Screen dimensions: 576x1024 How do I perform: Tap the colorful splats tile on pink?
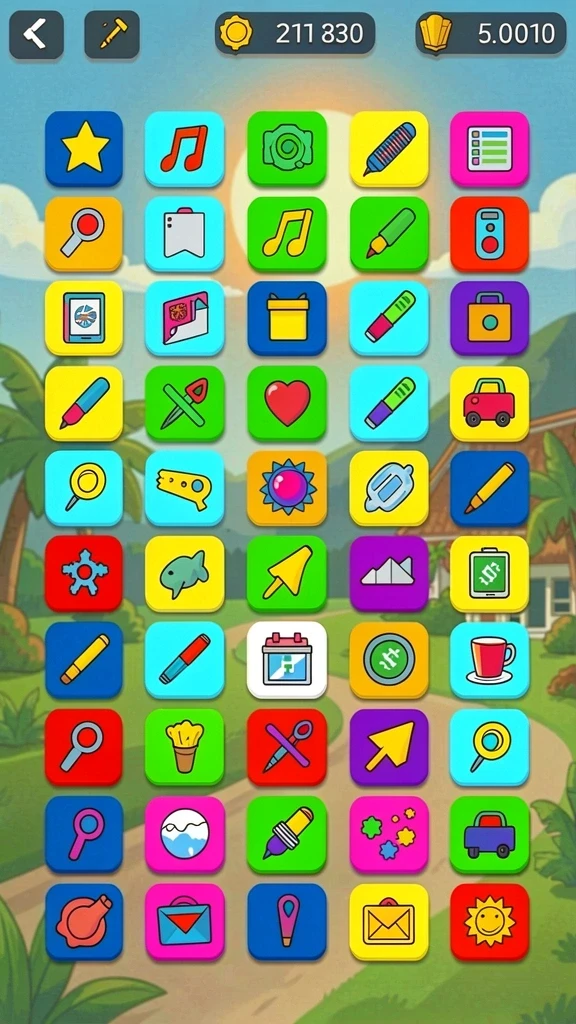389,834
